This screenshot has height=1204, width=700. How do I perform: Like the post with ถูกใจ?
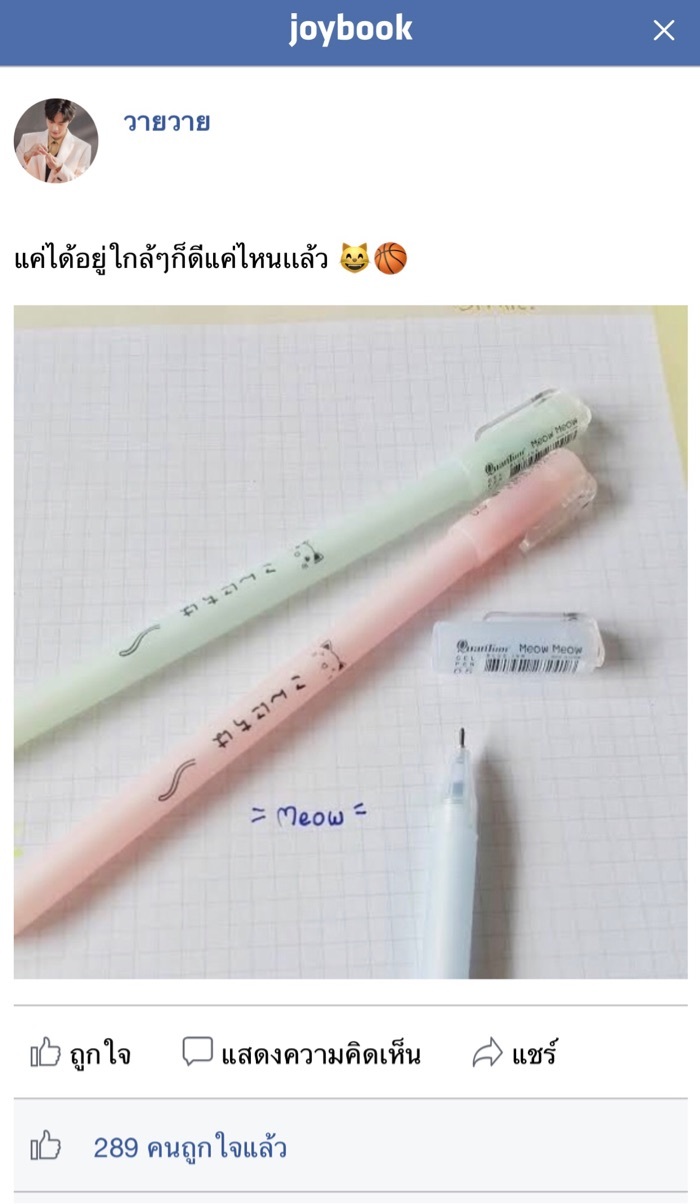pyautogui.click(x=81, y=1053)
